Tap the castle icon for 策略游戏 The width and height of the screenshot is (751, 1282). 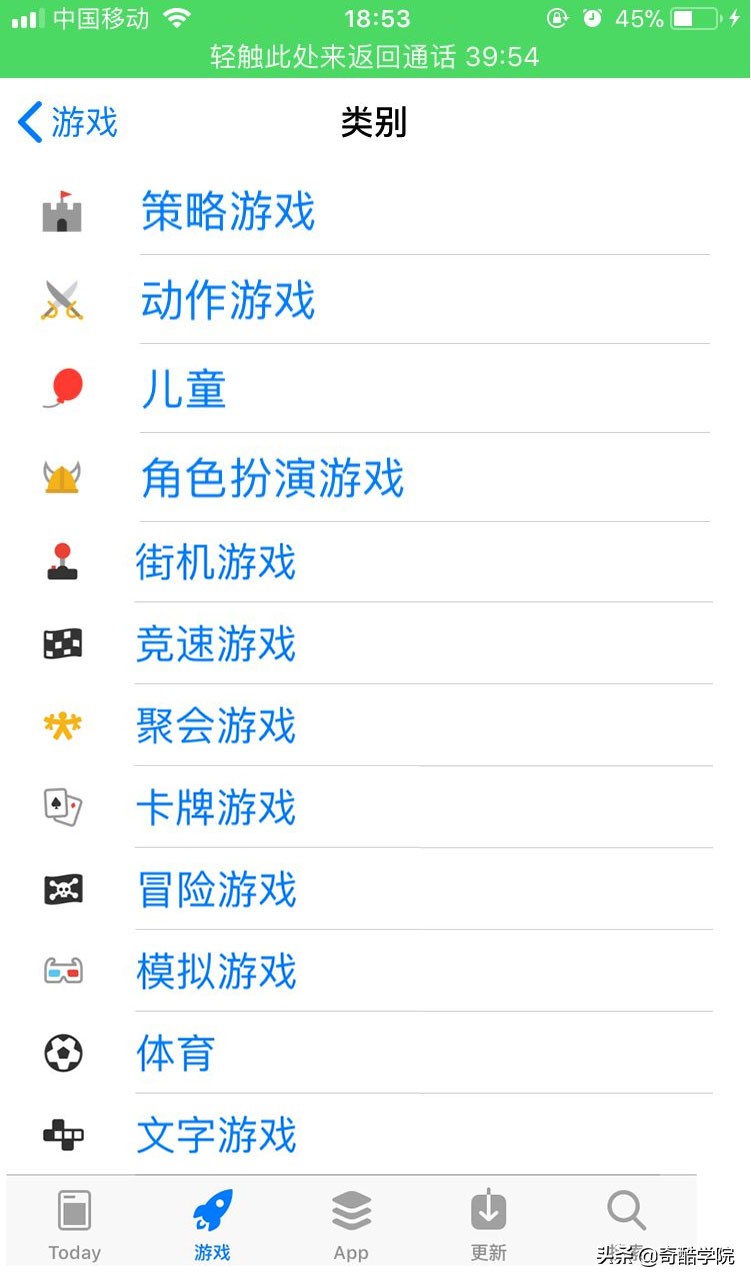tap(63, 211)
